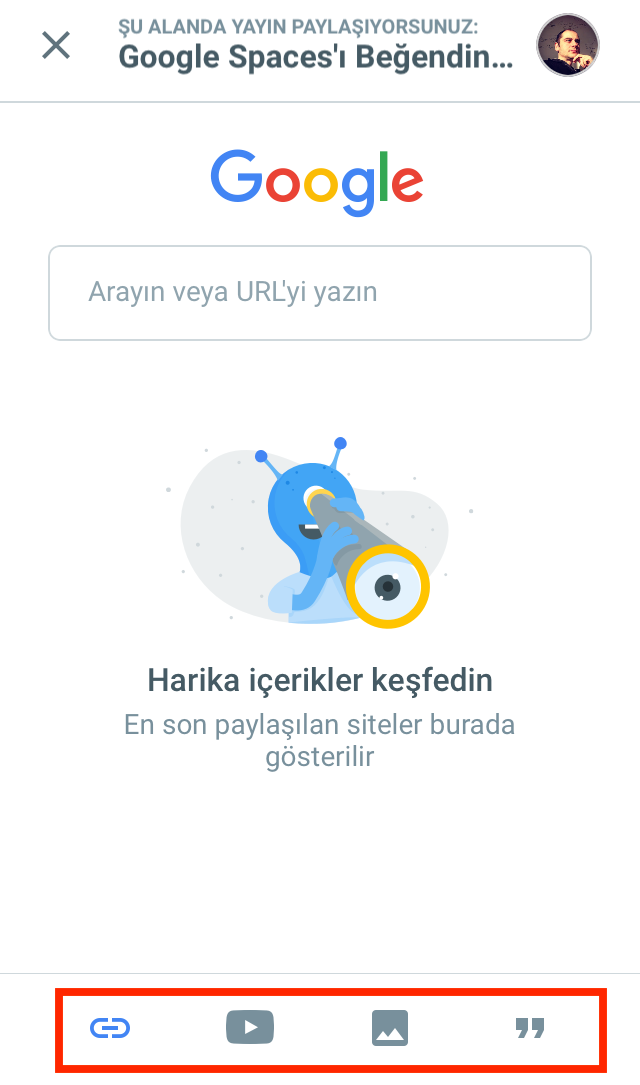
Task: Switch to the image tab
Action: (x=390, y=1028)
